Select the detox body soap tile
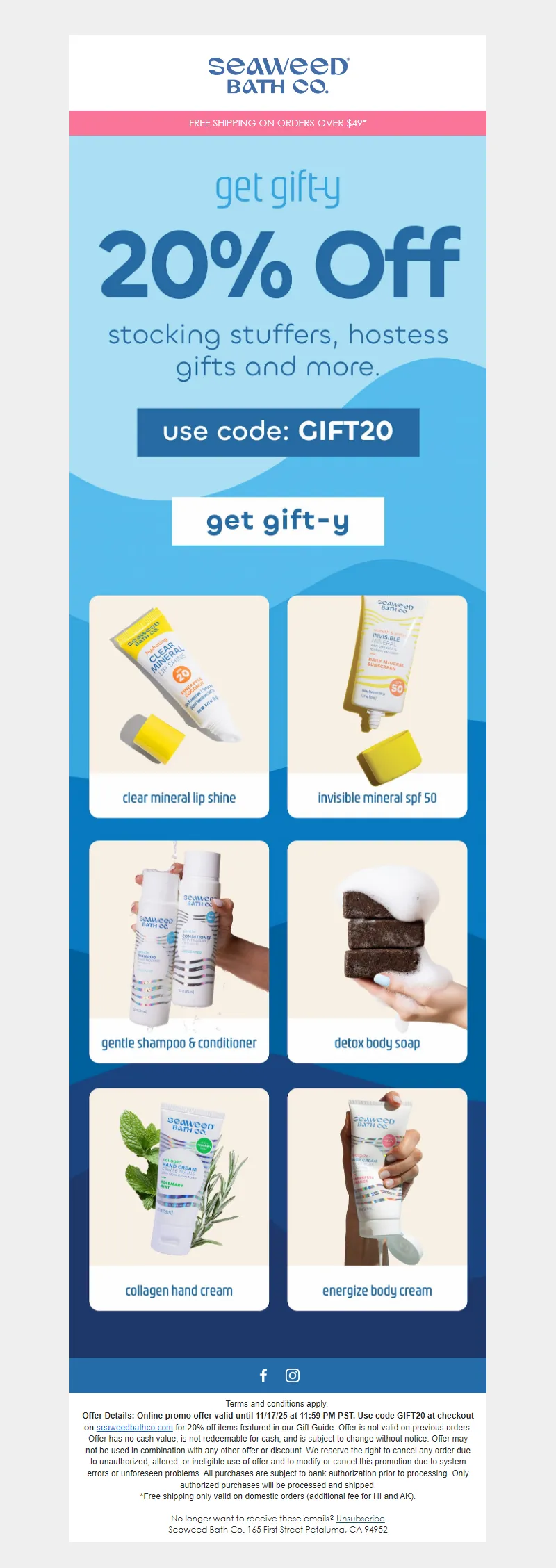Screen dimensions: 556x1568 (377, 952)
